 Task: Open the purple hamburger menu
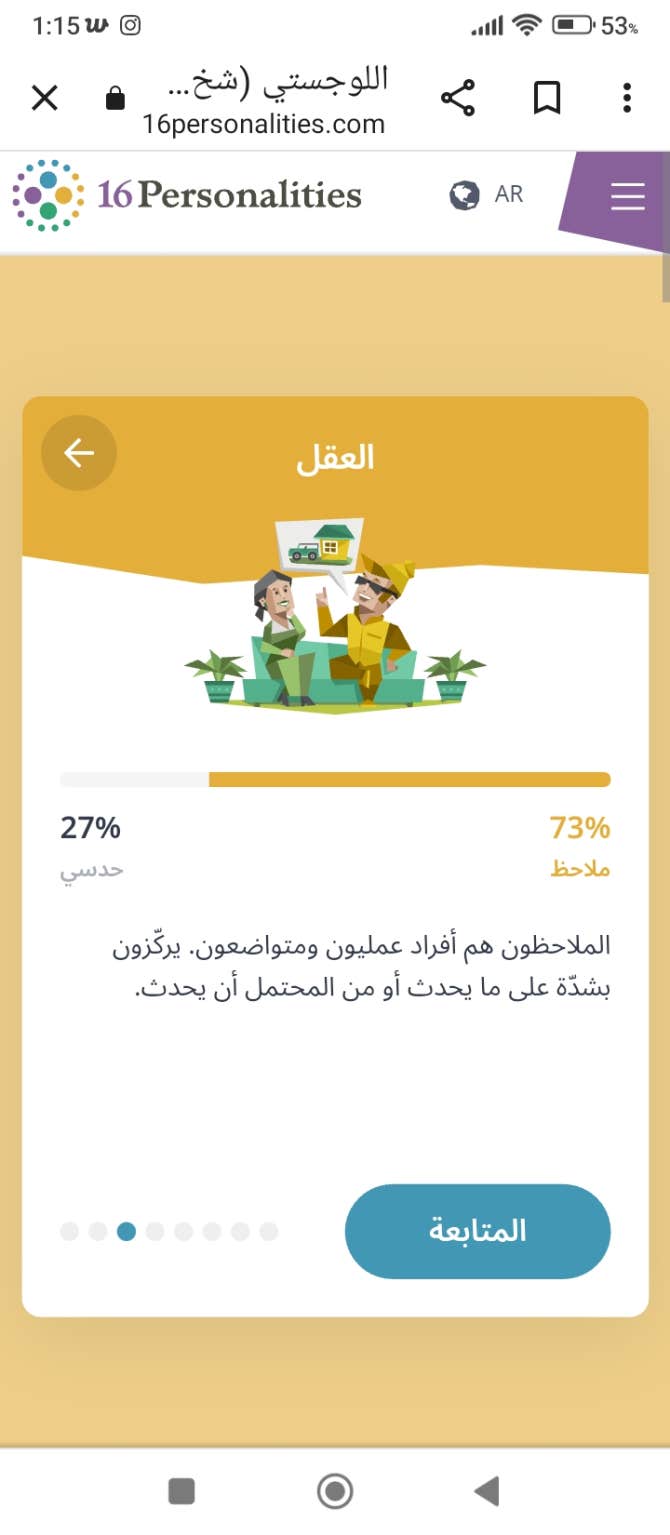627,197
